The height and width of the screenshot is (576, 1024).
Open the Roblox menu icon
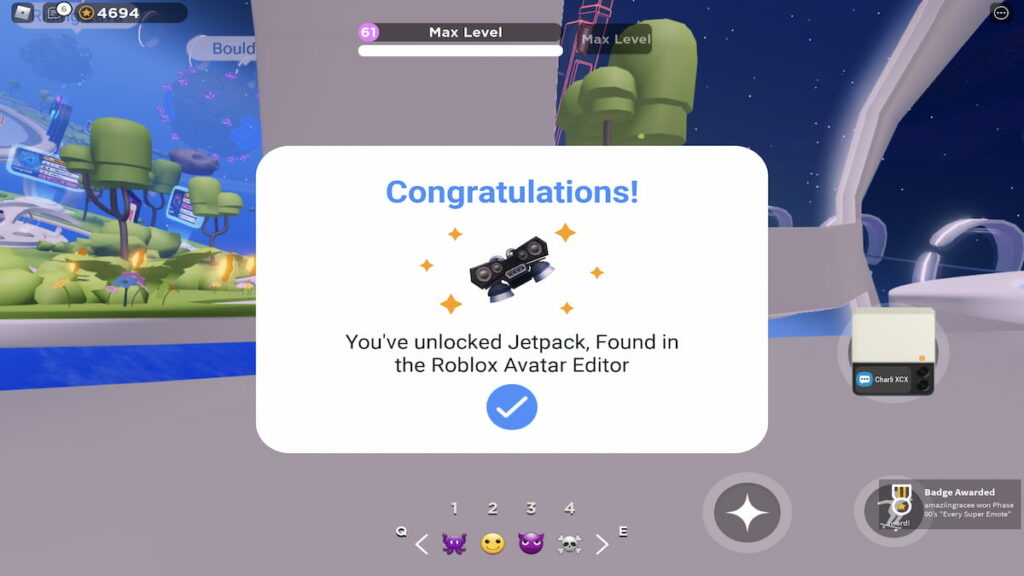[x=22, y=13]
